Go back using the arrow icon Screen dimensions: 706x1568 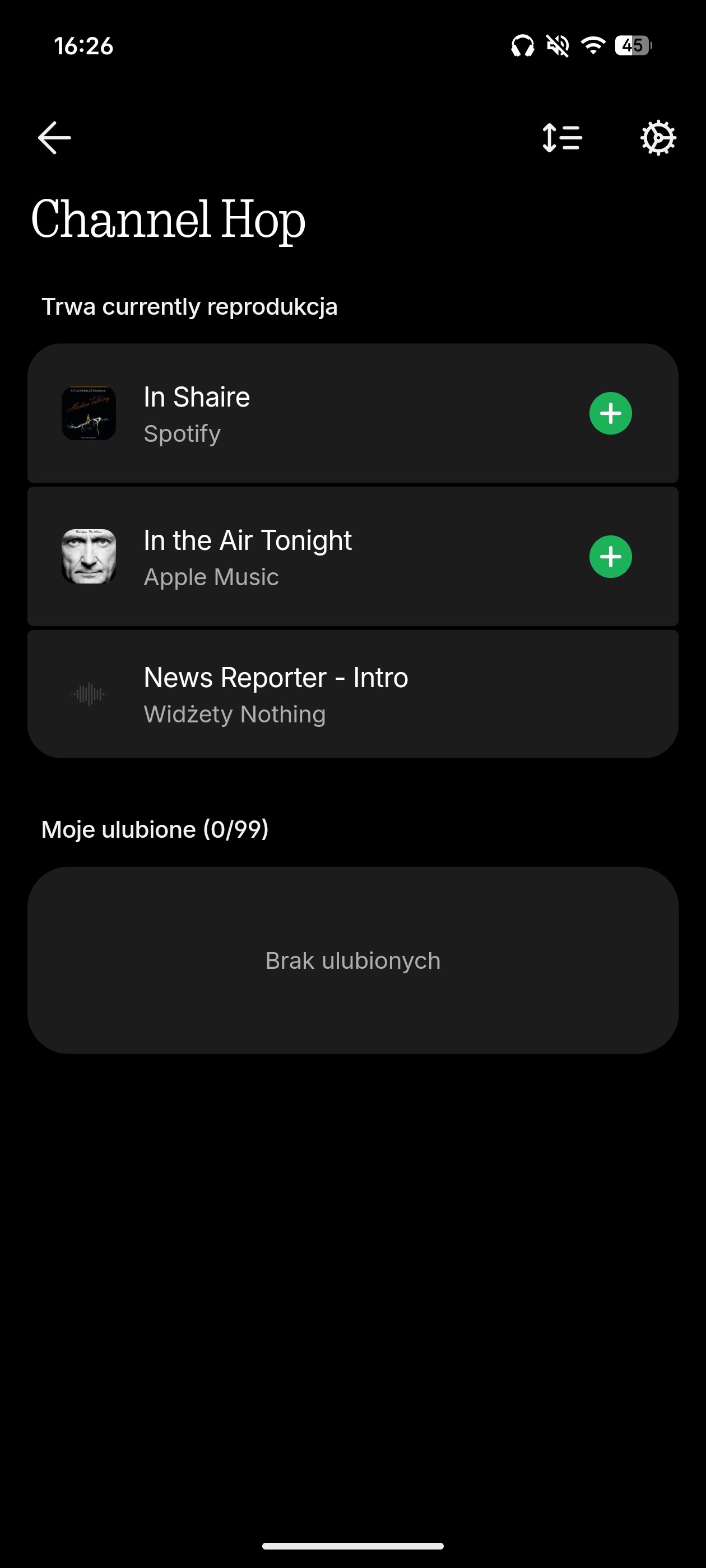coord(55,138)
